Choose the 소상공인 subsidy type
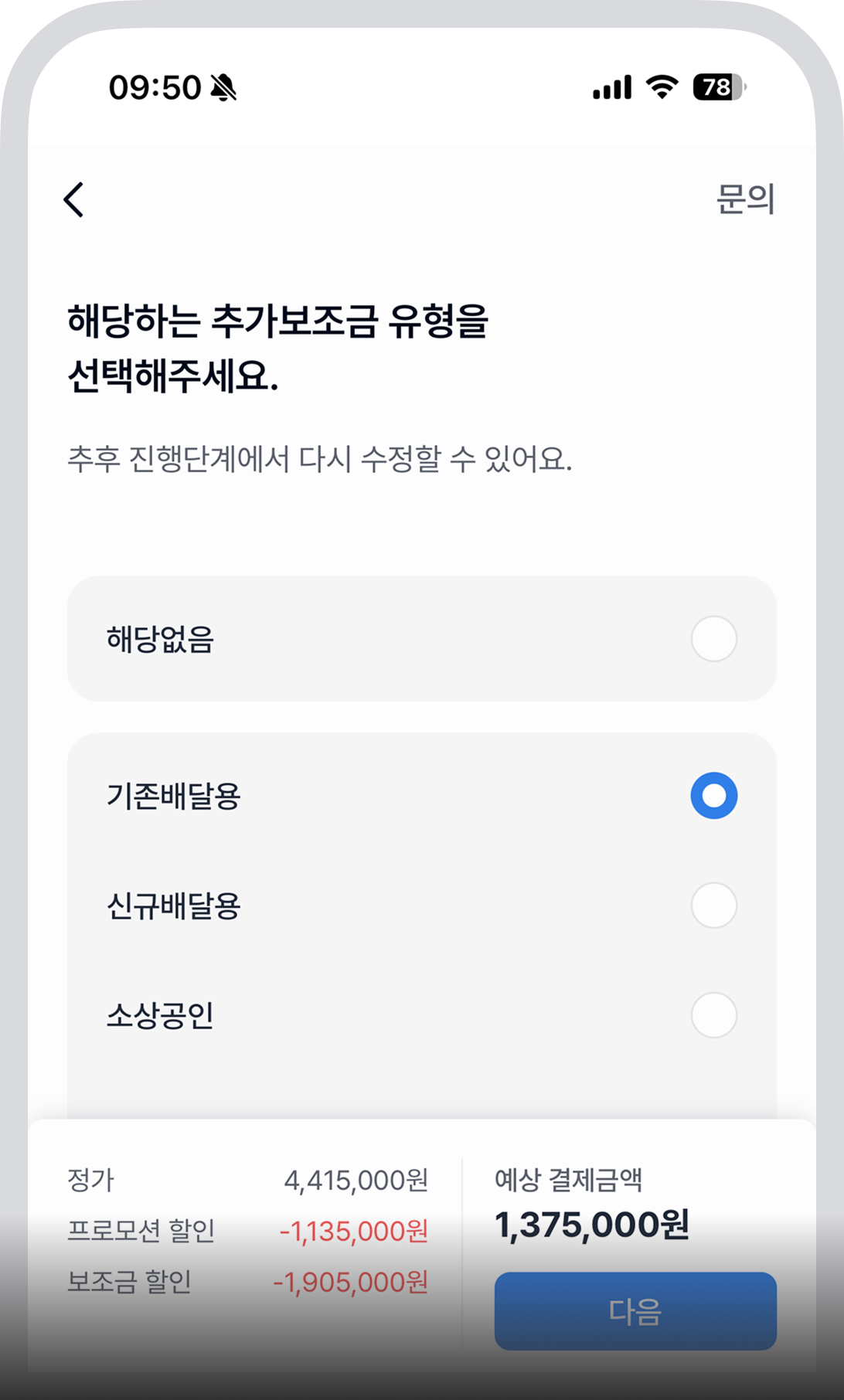Image resolution: width=844 pixels, height=1400 pixels. (422, 1015)
